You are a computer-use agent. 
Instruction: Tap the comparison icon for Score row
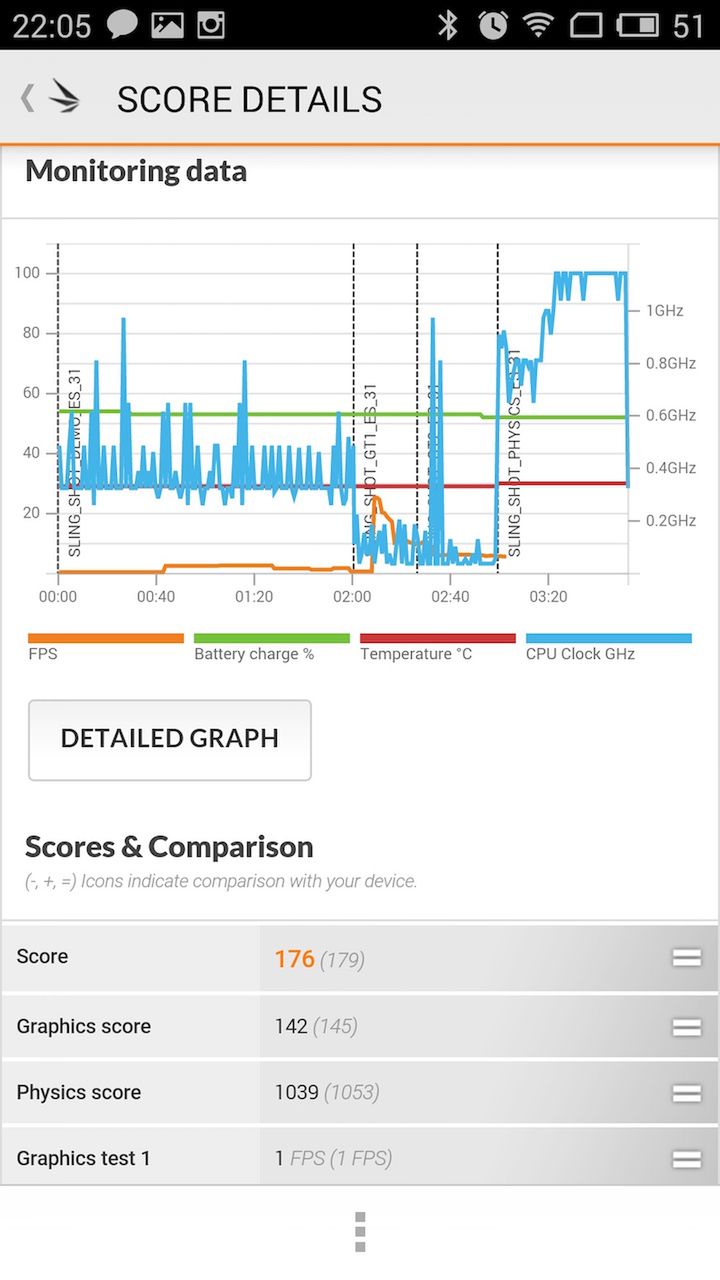click(686, 958)
